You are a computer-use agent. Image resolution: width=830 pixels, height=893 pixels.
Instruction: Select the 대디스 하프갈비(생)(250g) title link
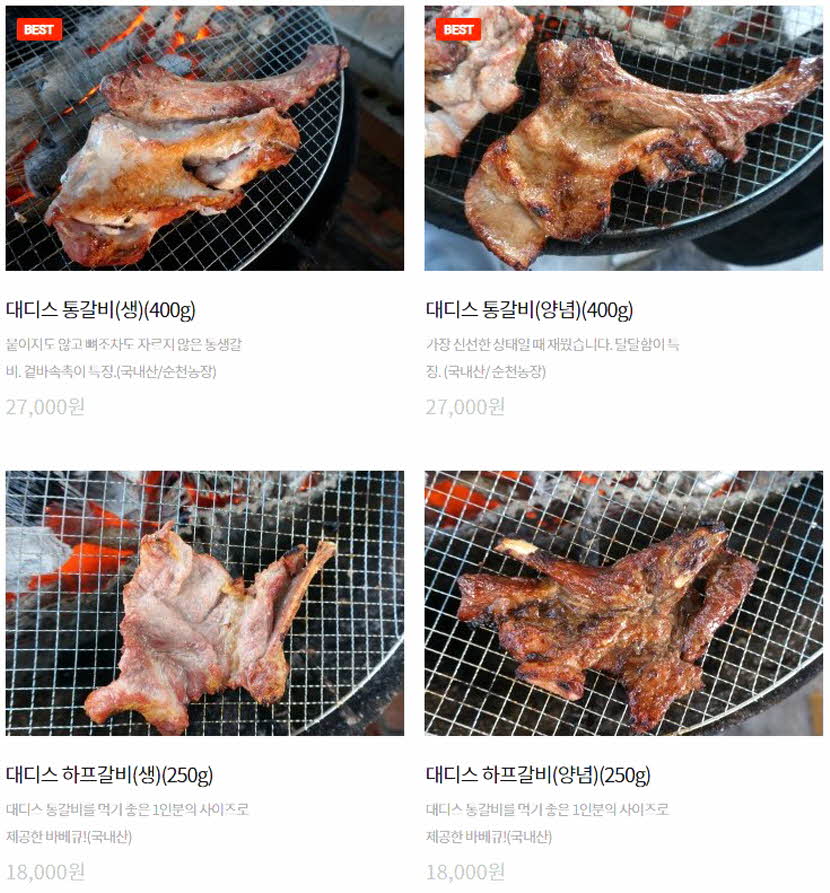[109, 775]
